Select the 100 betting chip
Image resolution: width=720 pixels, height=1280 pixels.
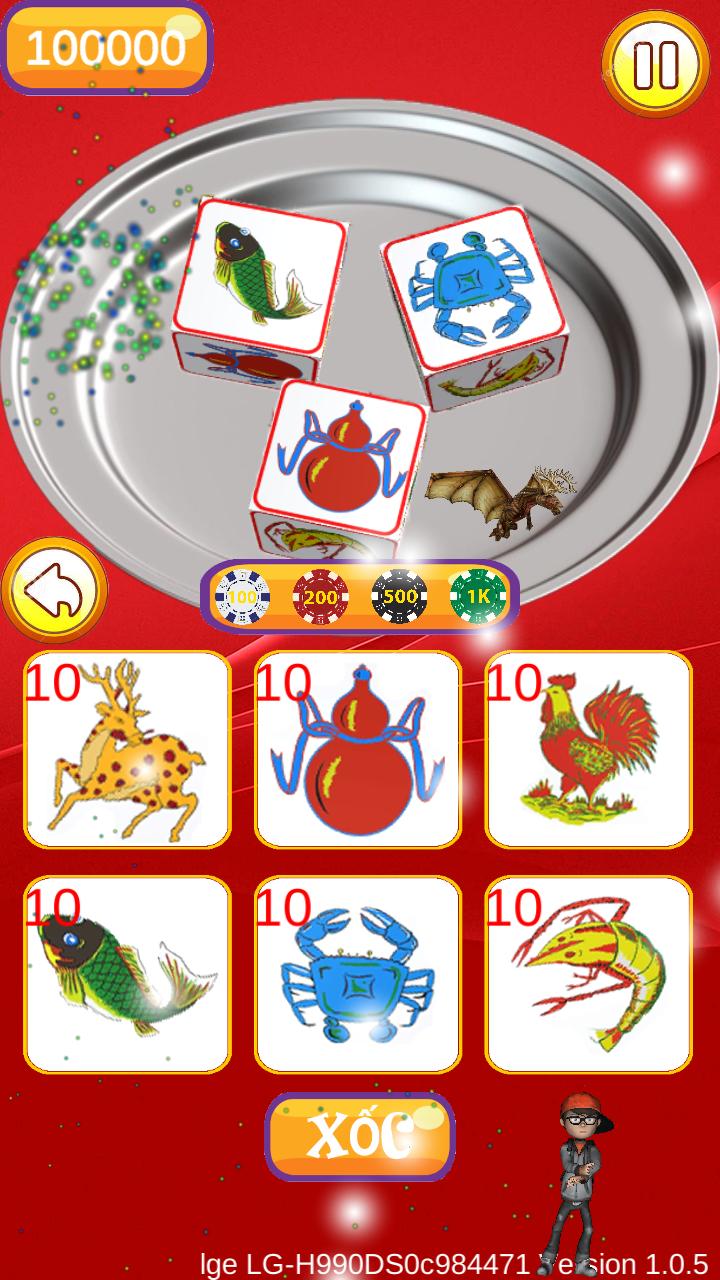tap(242, 597)
